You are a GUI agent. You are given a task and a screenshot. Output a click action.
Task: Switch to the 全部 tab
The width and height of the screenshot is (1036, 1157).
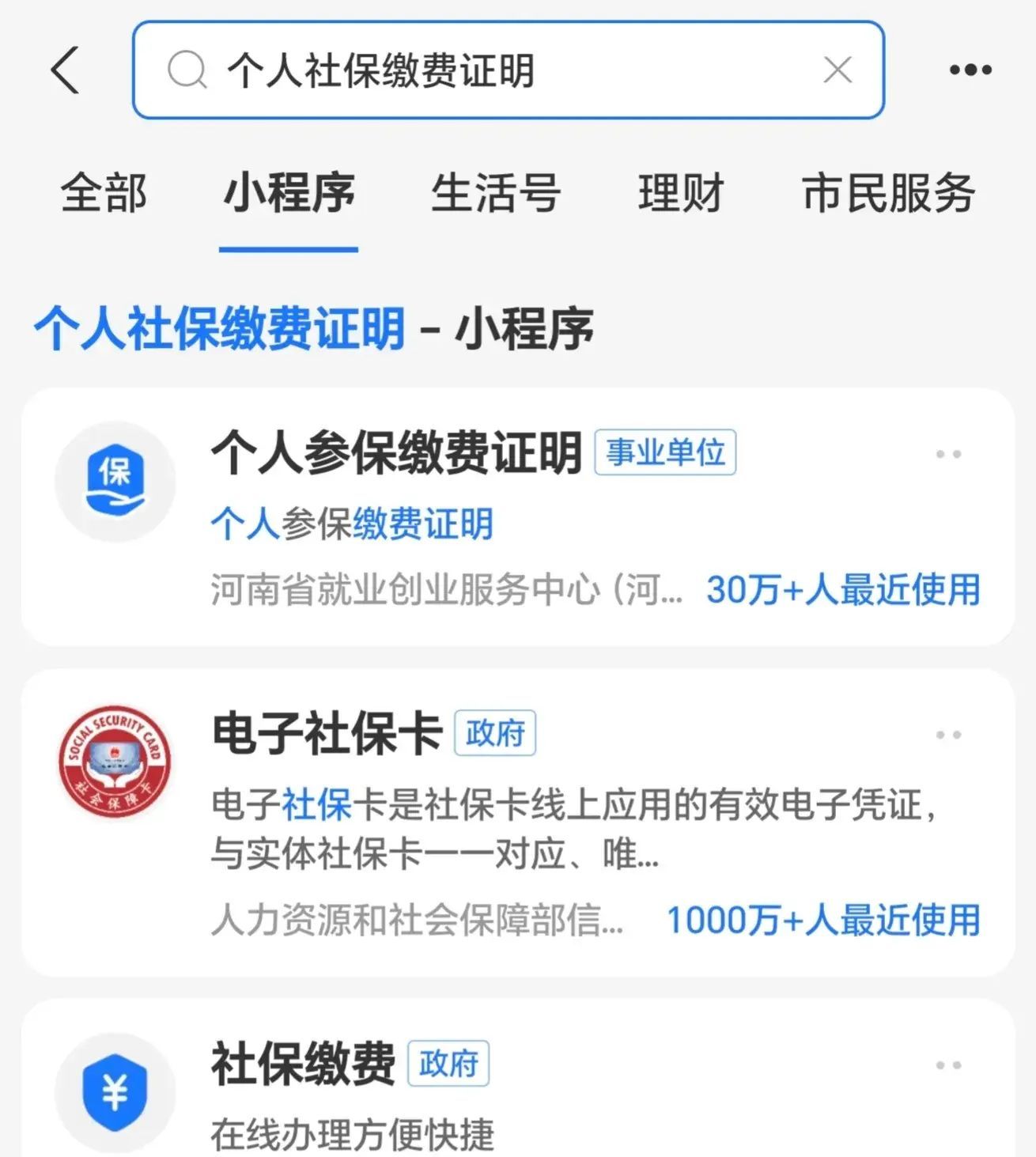[104, 194]
